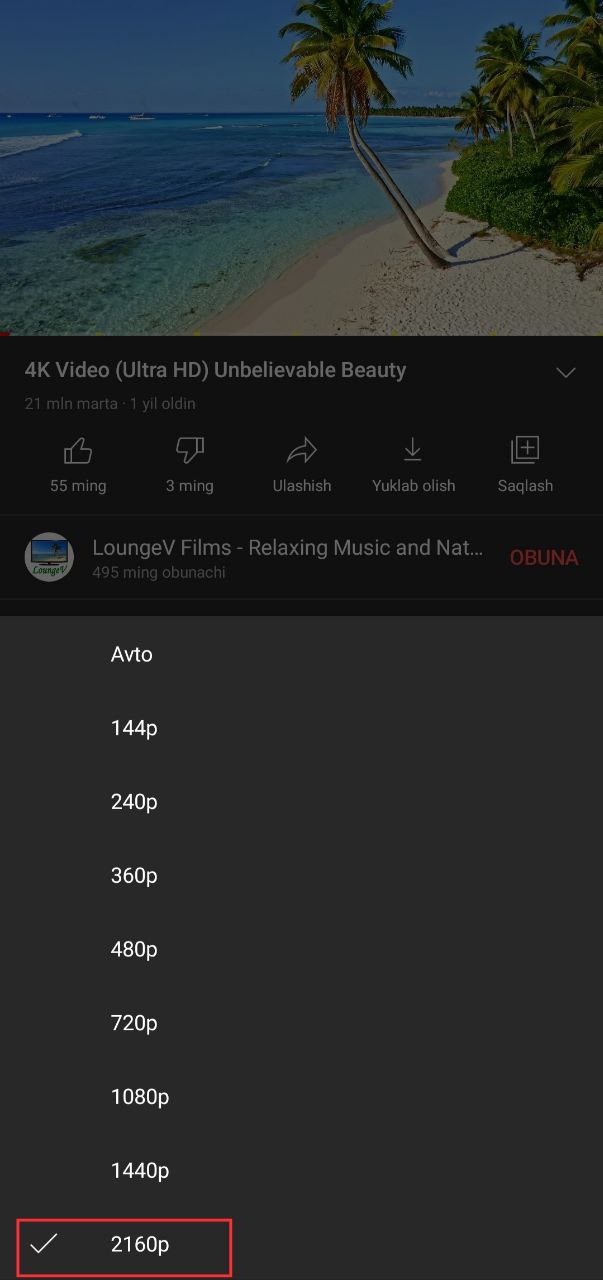Download video with Yuklab olish
The width and height of the screenshot is (603, 1280).
(x=413, y=464)
